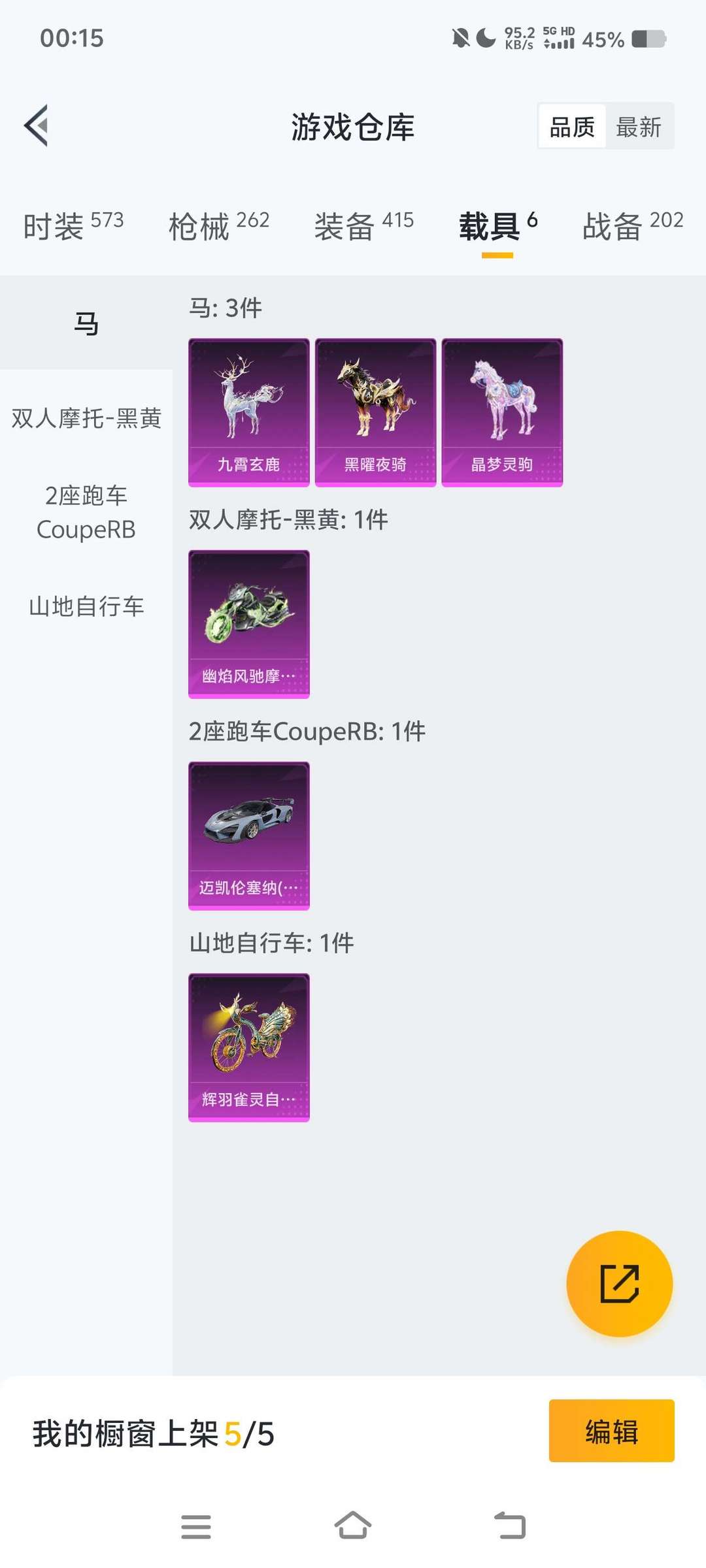
Task: Select 2座跑车 CoupeRB in the side list
Action: [86, 512]
